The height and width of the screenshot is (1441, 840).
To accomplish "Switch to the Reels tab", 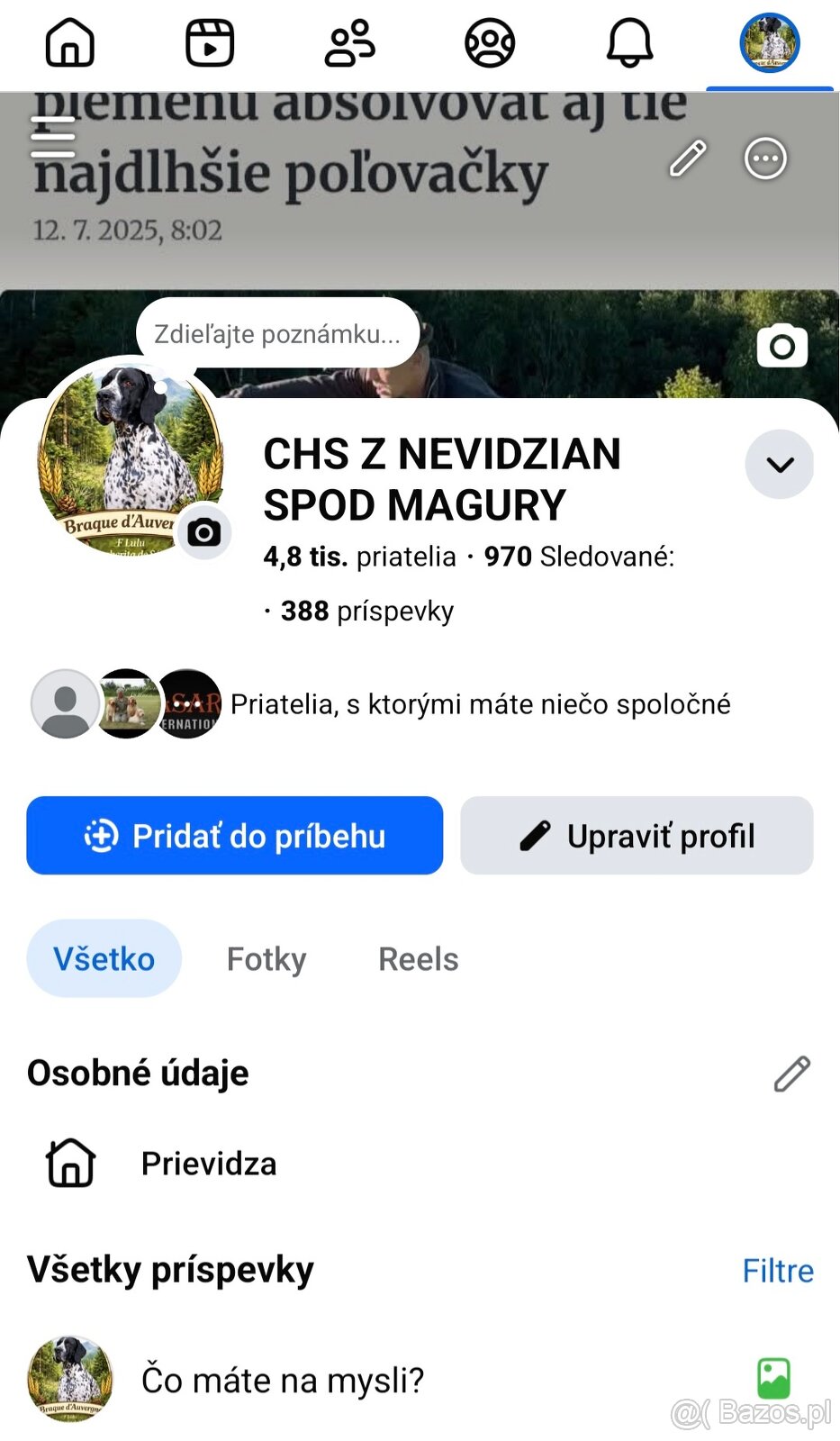I will pyautogui.click(x=419, y=959).
